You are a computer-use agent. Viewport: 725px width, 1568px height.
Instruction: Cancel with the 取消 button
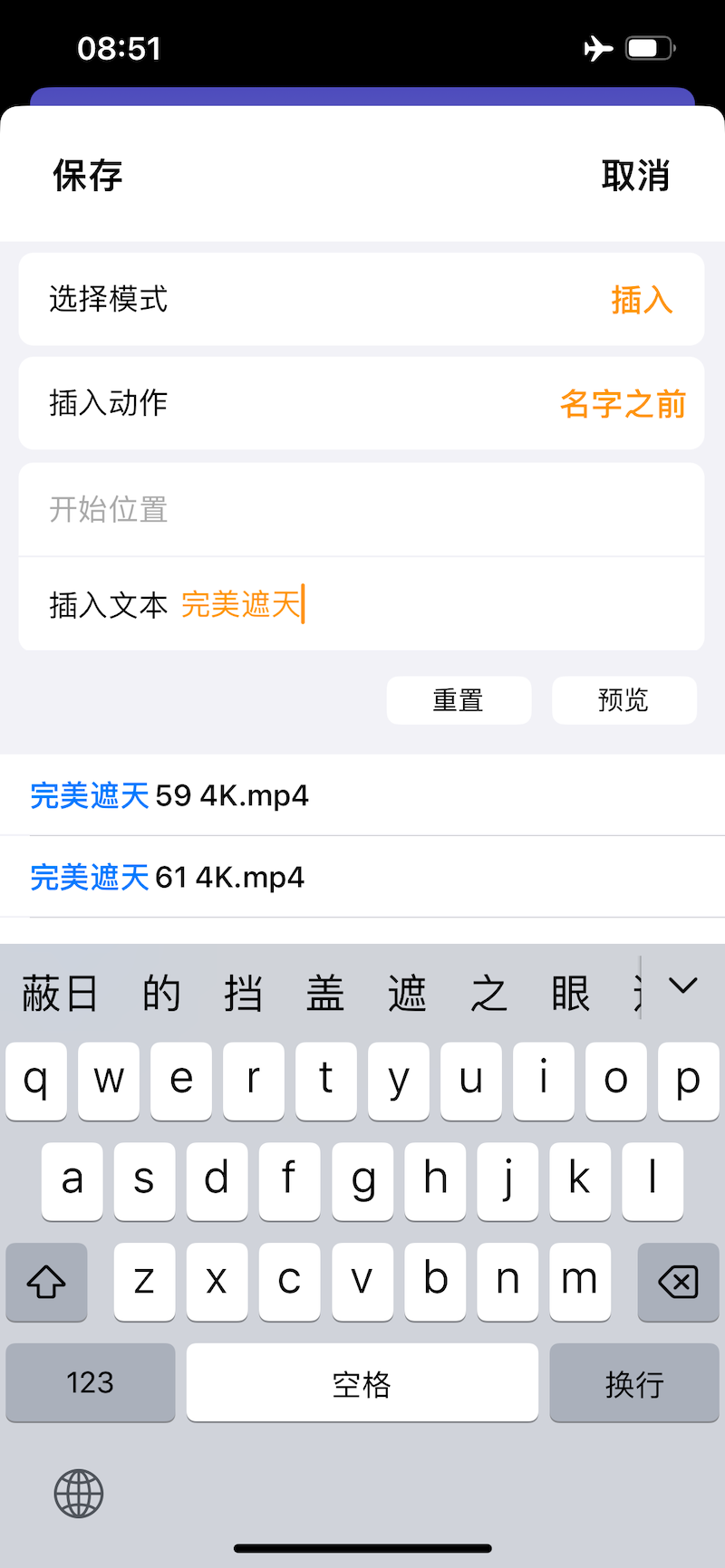tap(635, 176)
